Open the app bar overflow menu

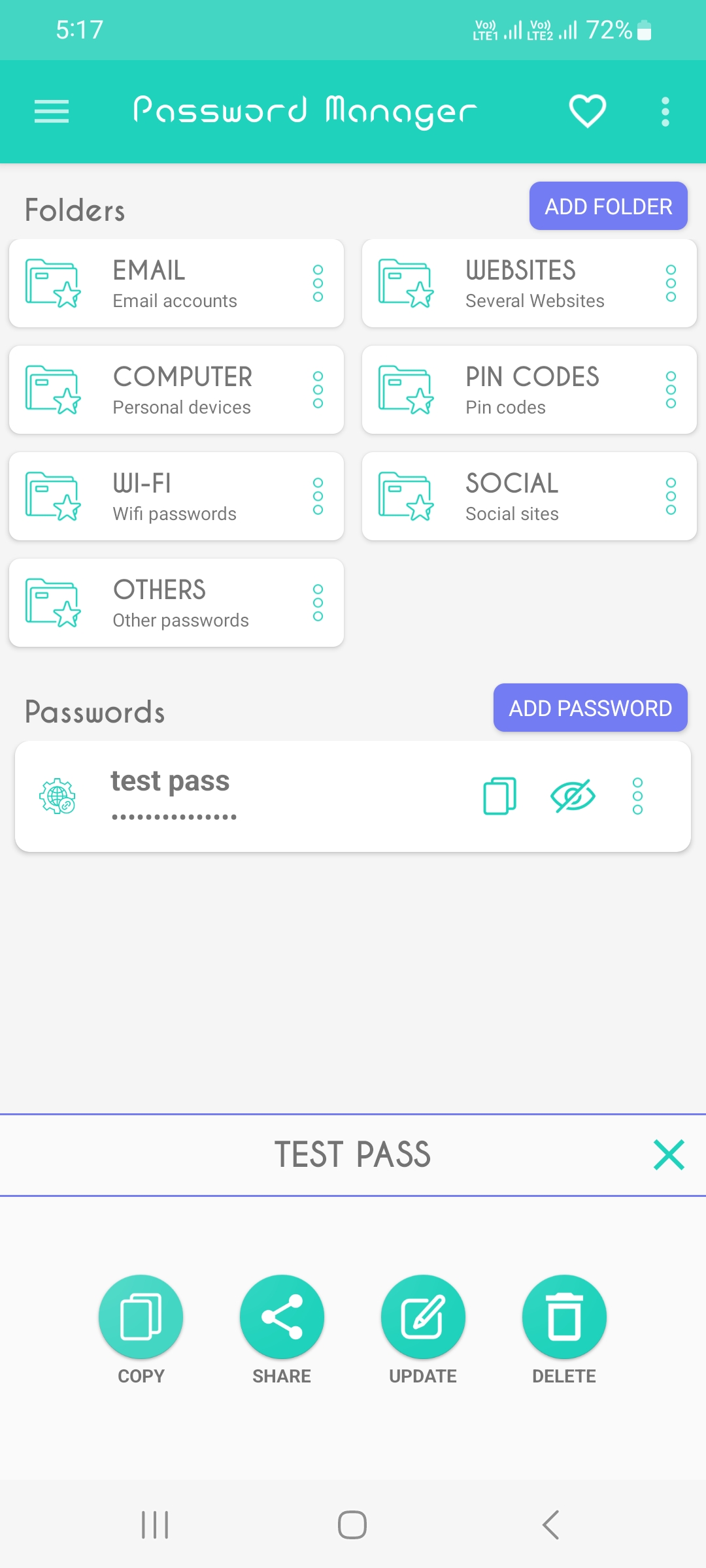tap(665, 112)
